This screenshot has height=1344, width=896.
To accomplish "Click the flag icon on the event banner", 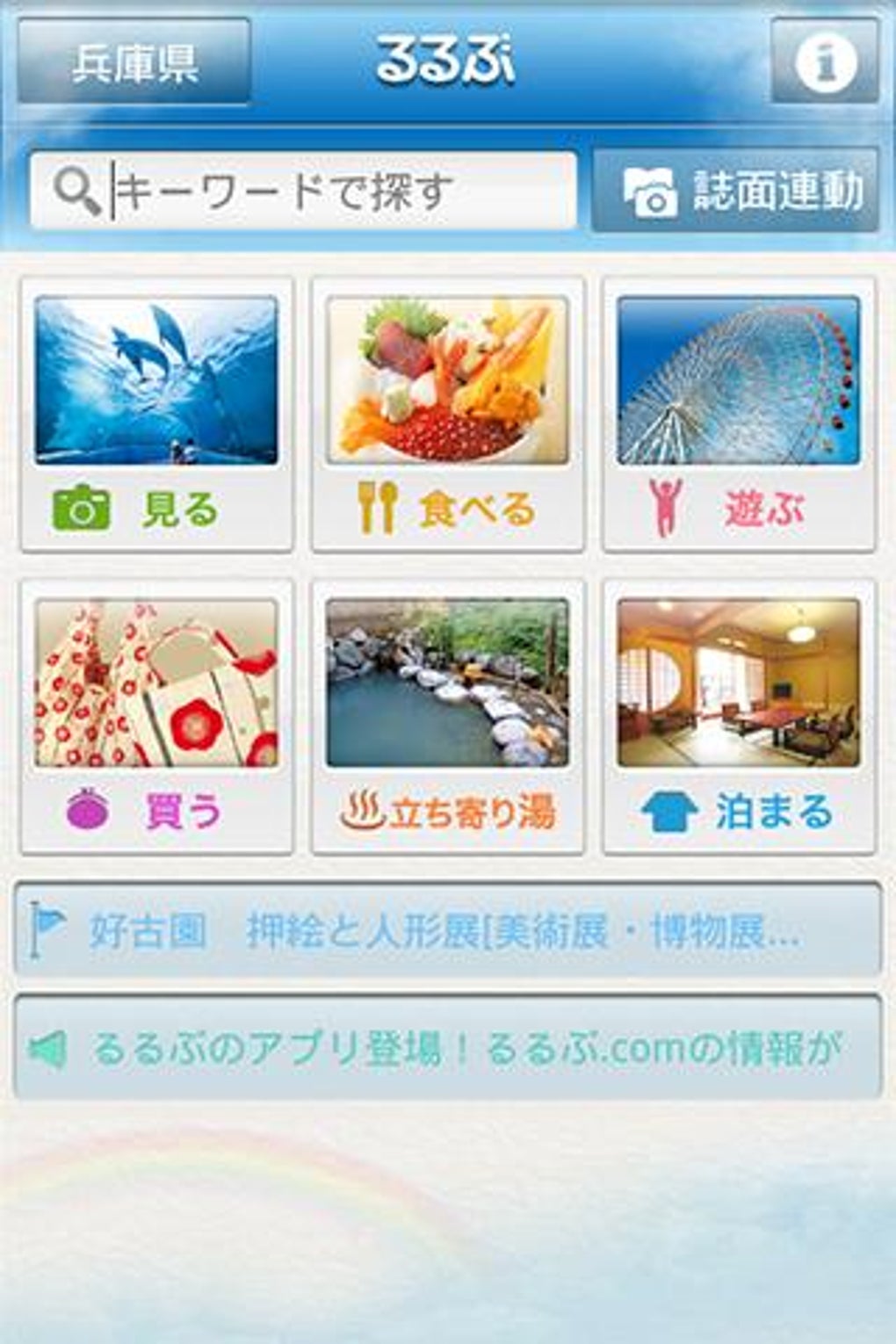I will click(x=50, y=929).
